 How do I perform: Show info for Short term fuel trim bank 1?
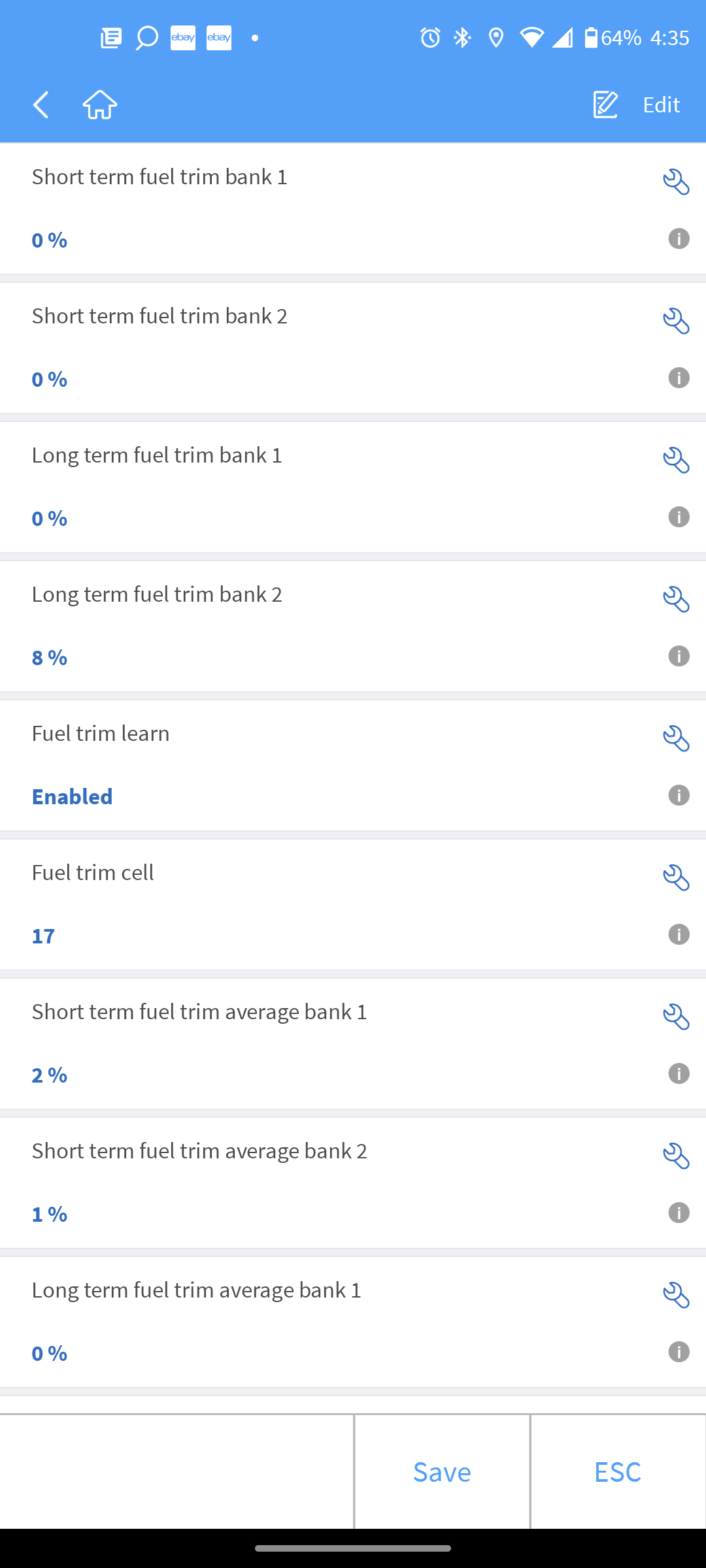679,238
